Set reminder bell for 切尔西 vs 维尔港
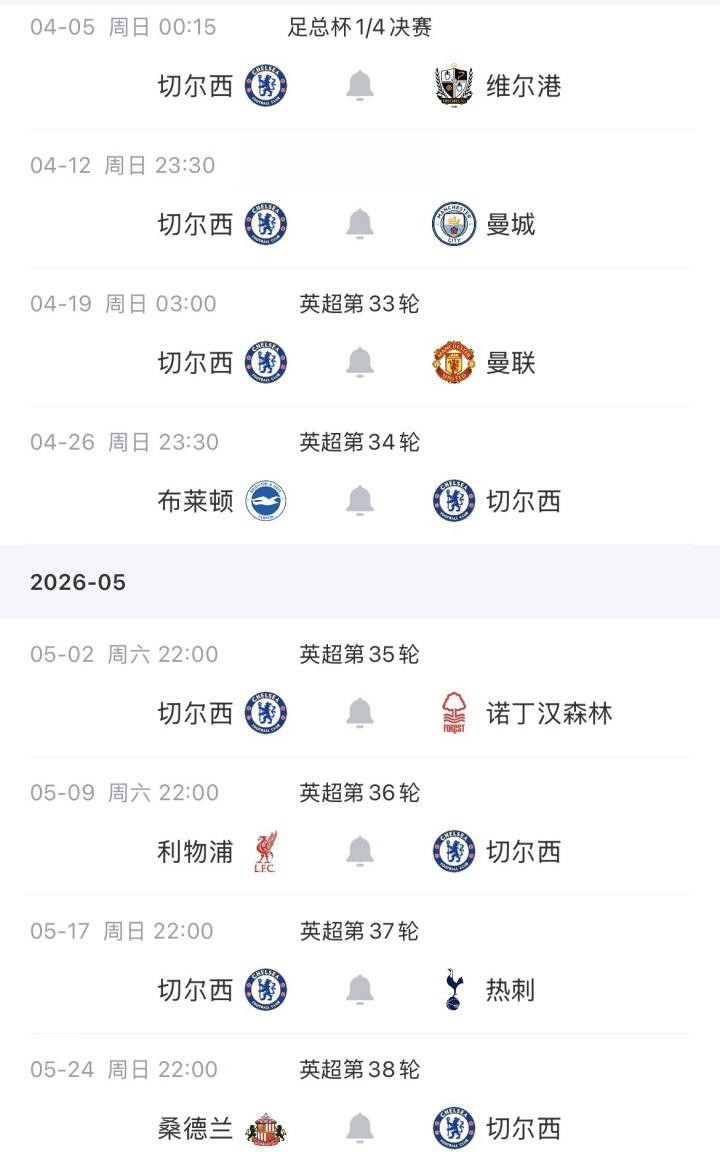Screen dimensions: 720x1152 point(360,87)
